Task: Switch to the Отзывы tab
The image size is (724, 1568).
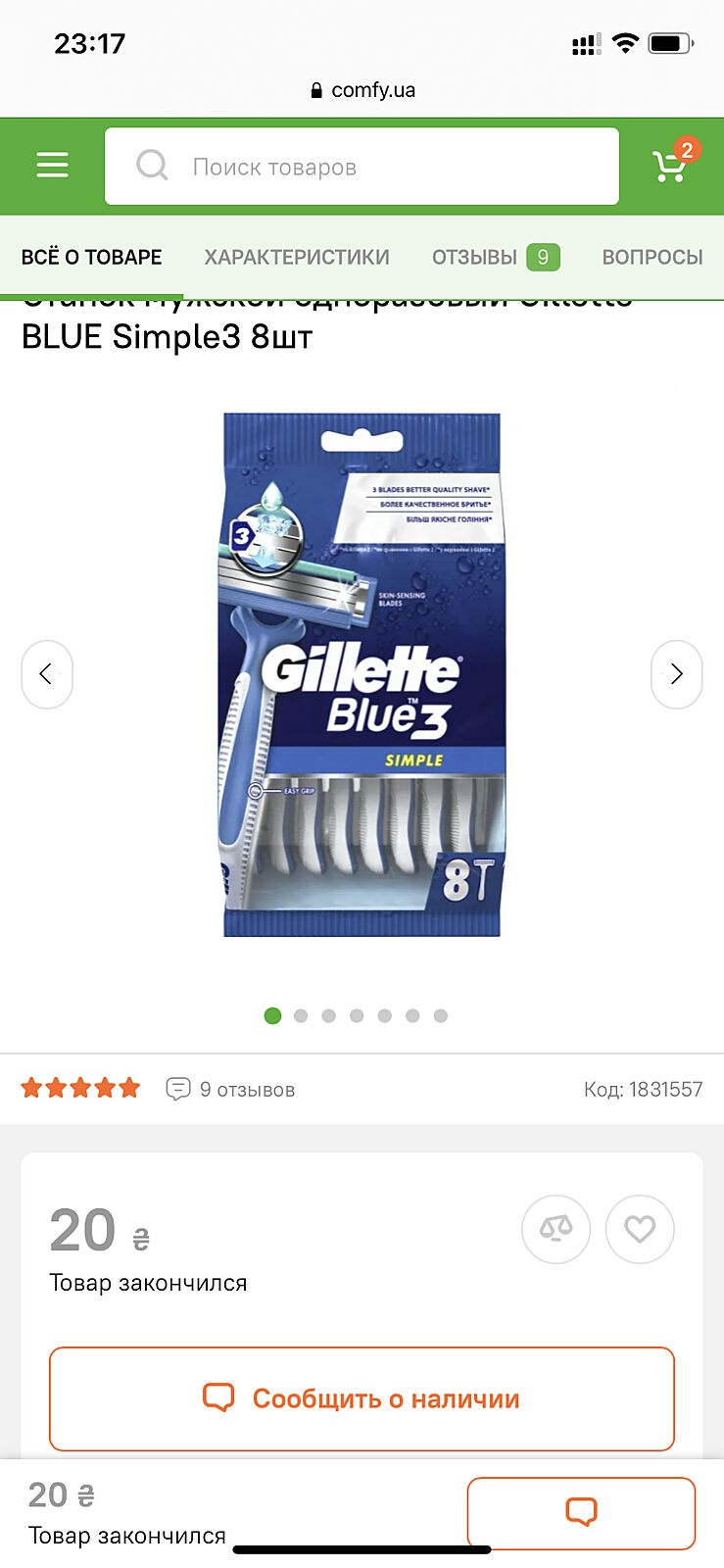Action: [x=495, y=257]
